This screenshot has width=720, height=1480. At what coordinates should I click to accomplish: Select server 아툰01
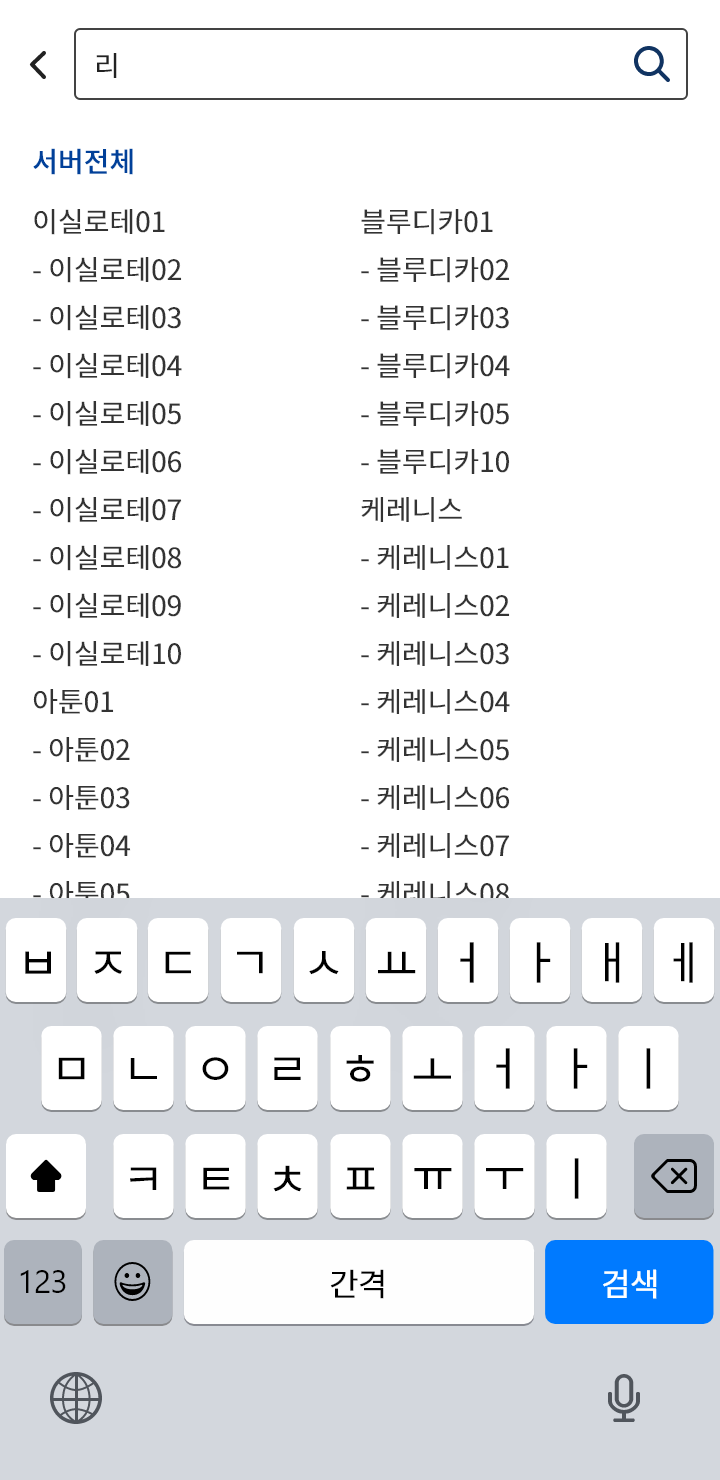coord(74,701)
